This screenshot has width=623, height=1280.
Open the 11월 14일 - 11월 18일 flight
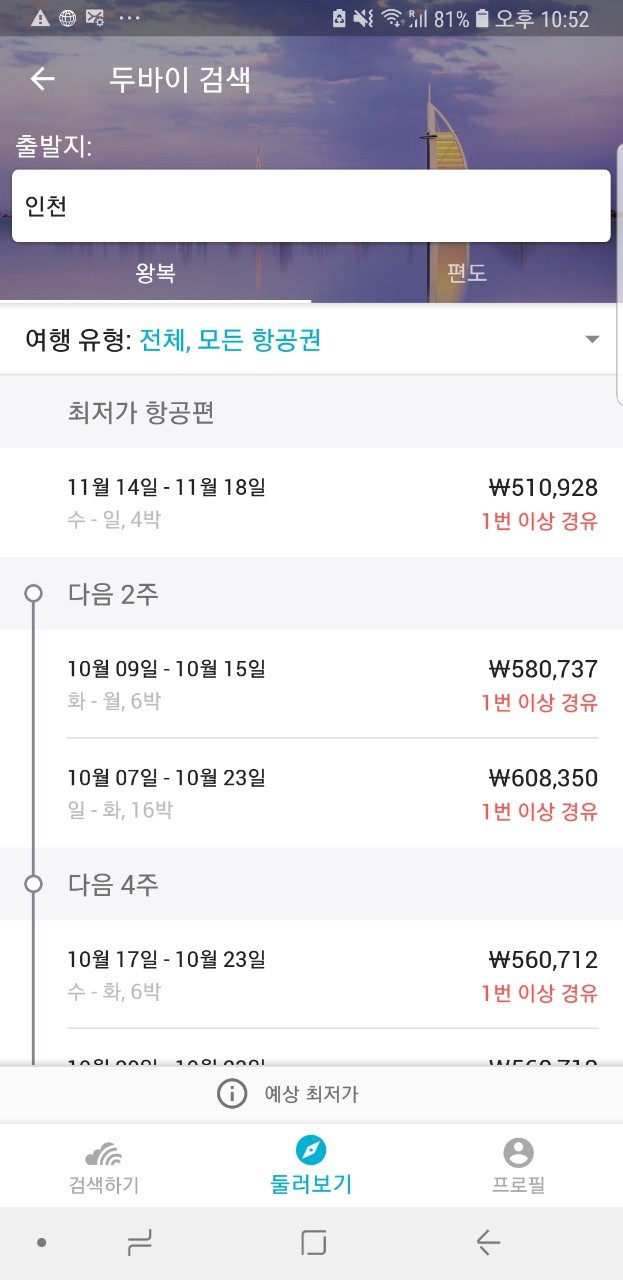point(311,503)
